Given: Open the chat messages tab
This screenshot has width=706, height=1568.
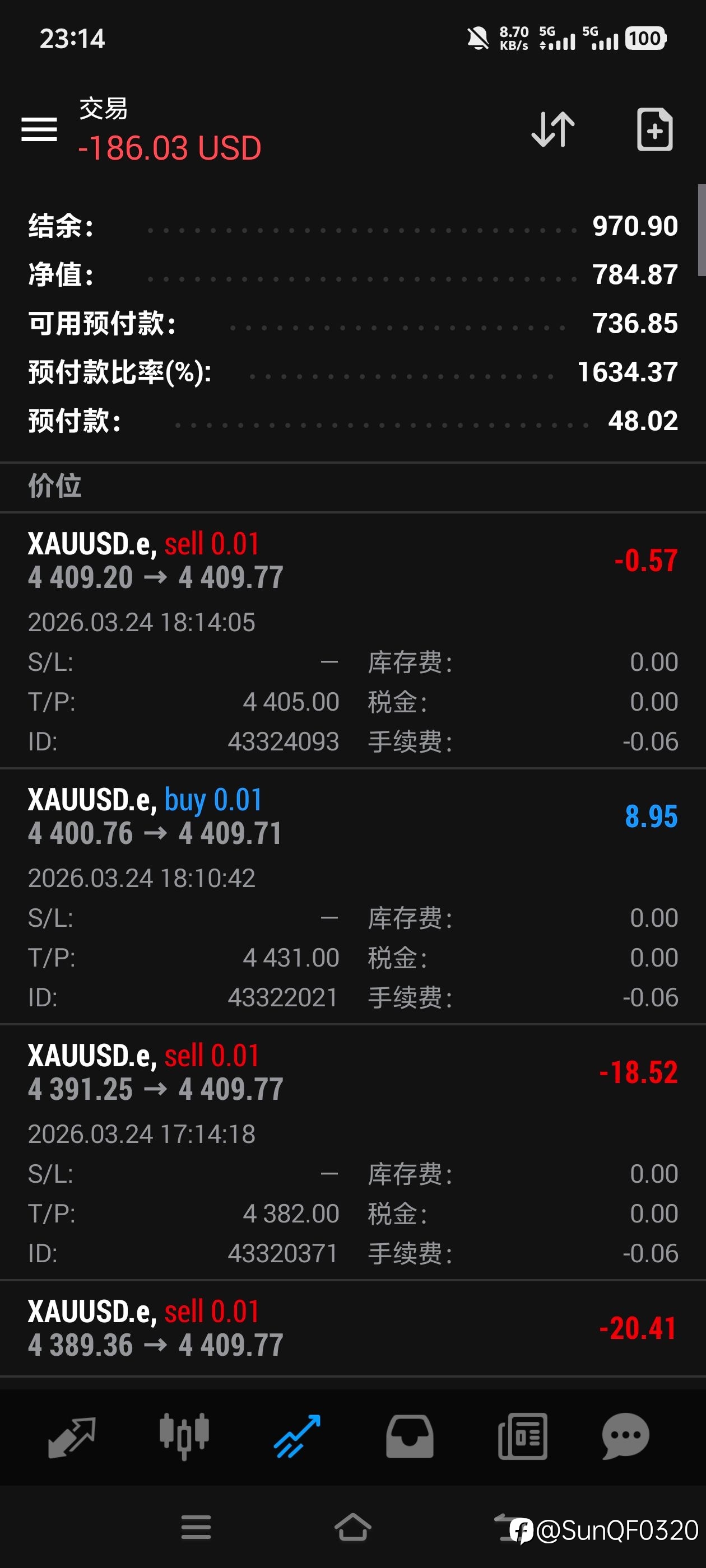Looking at the screenshot, I should [625, 1436].
